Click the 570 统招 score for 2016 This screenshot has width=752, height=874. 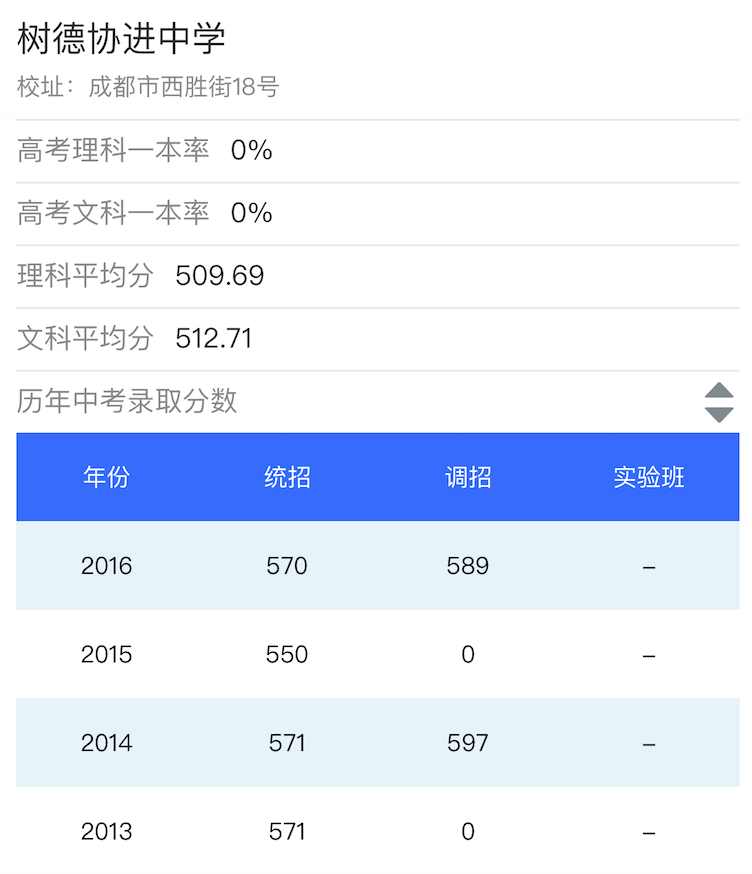(287, 565)
